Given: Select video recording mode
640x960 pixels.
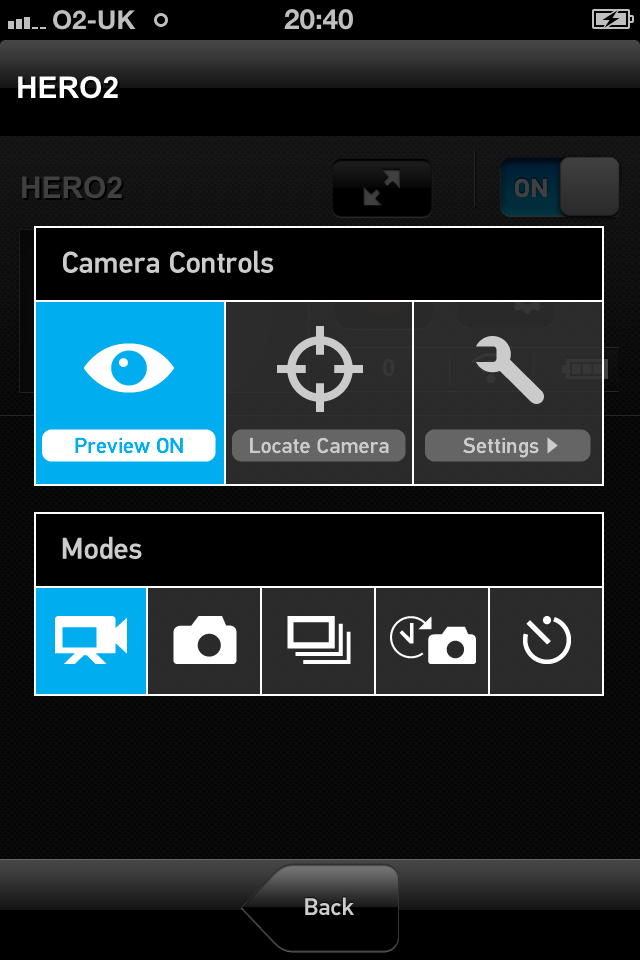Looking at the screenshot, I should [91, 641].
